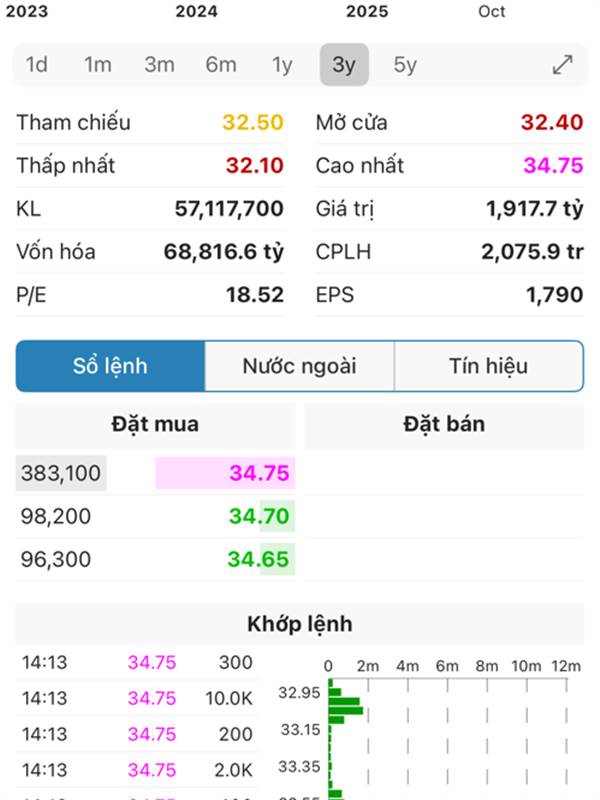Switch chart to 1m range
The height and width of the screenshot is (800, 600).
pos(98,65)
